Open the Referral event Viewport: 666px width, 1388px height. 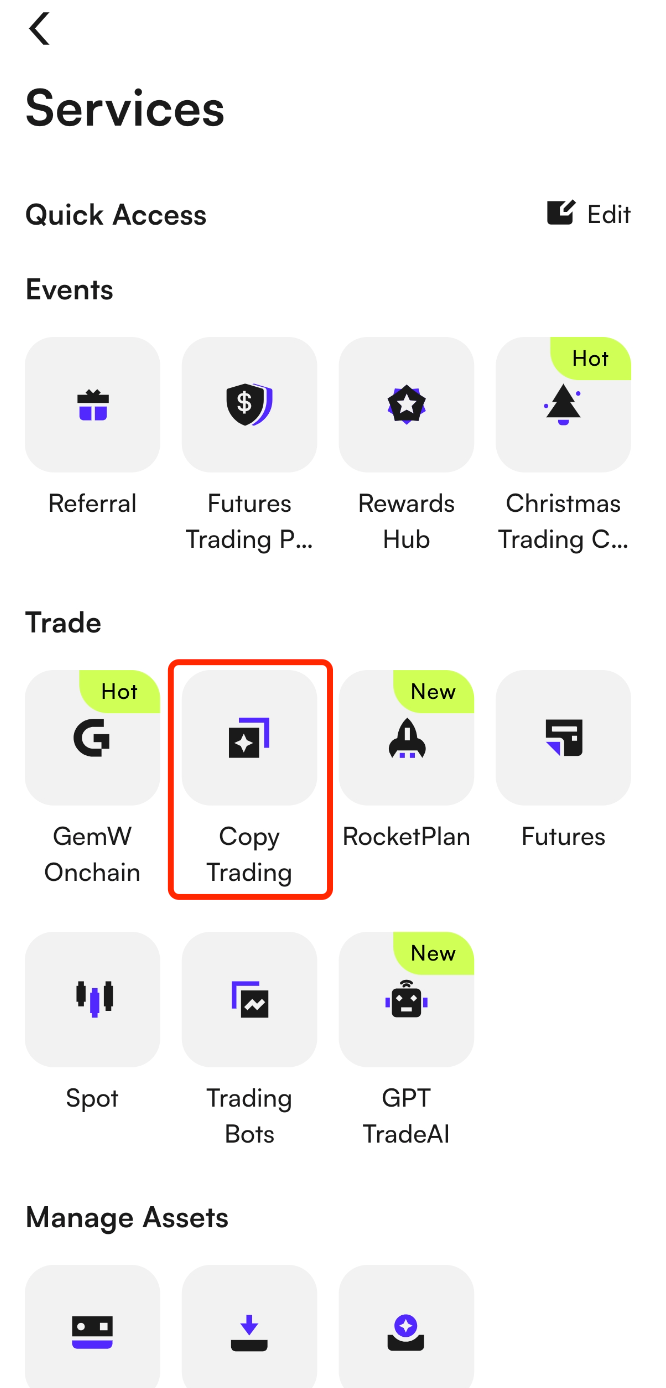point(92,405)
